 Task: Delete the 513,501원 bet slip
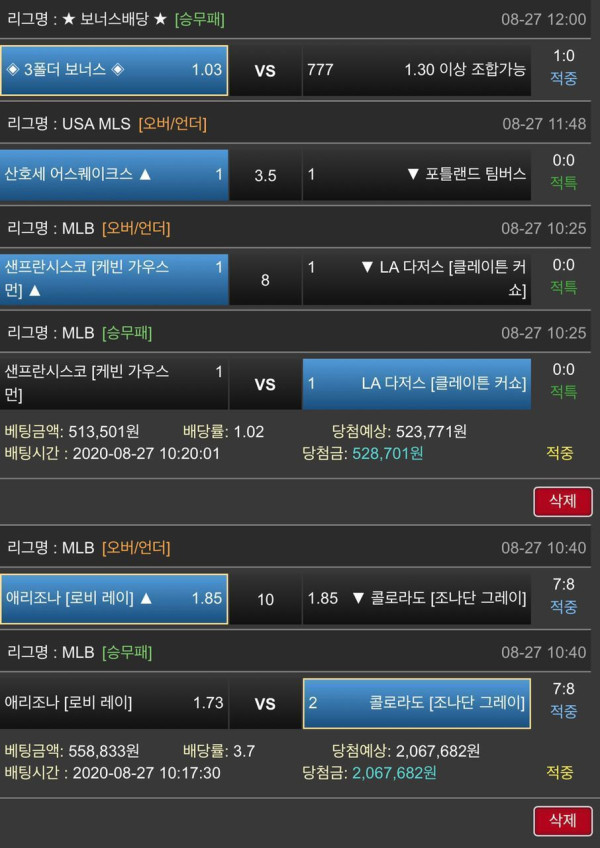(562, 501)
